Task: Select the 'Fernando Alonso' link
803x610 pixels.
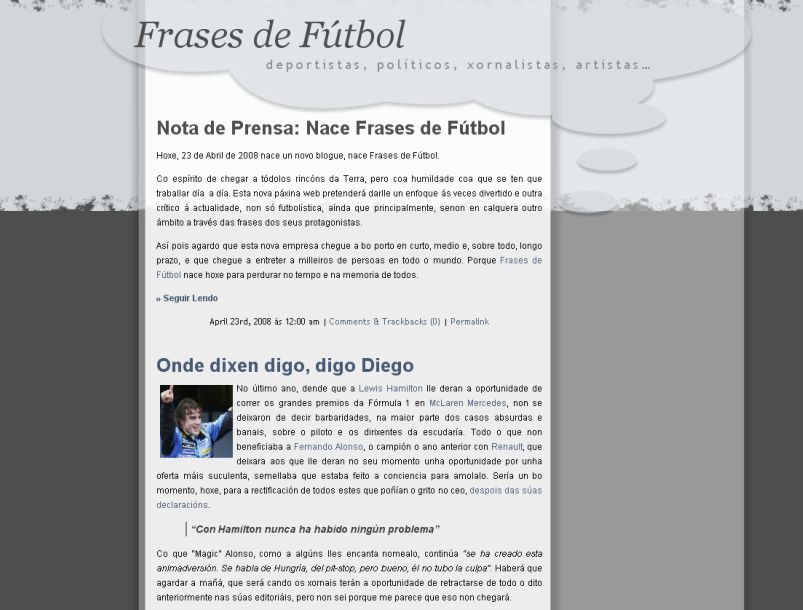Action: coord(328,447)
